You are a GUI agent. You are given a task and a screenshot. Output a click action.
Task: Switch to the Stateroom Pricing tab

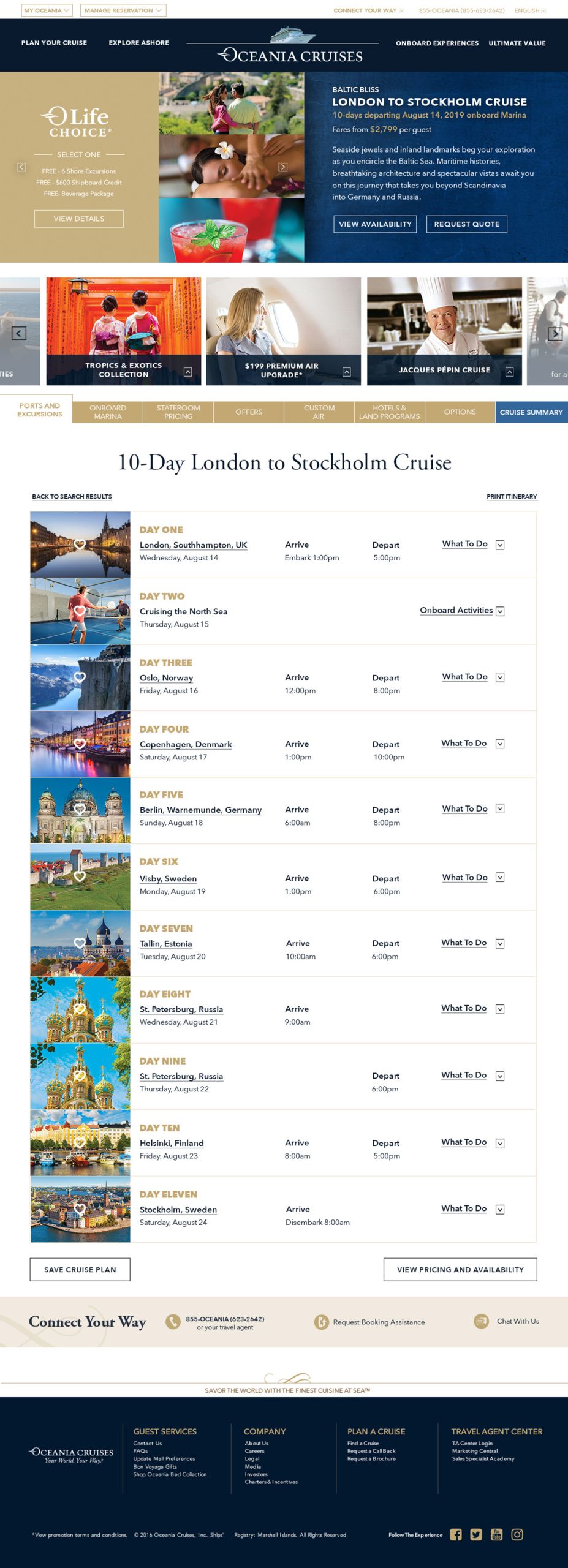click(178, 412)
